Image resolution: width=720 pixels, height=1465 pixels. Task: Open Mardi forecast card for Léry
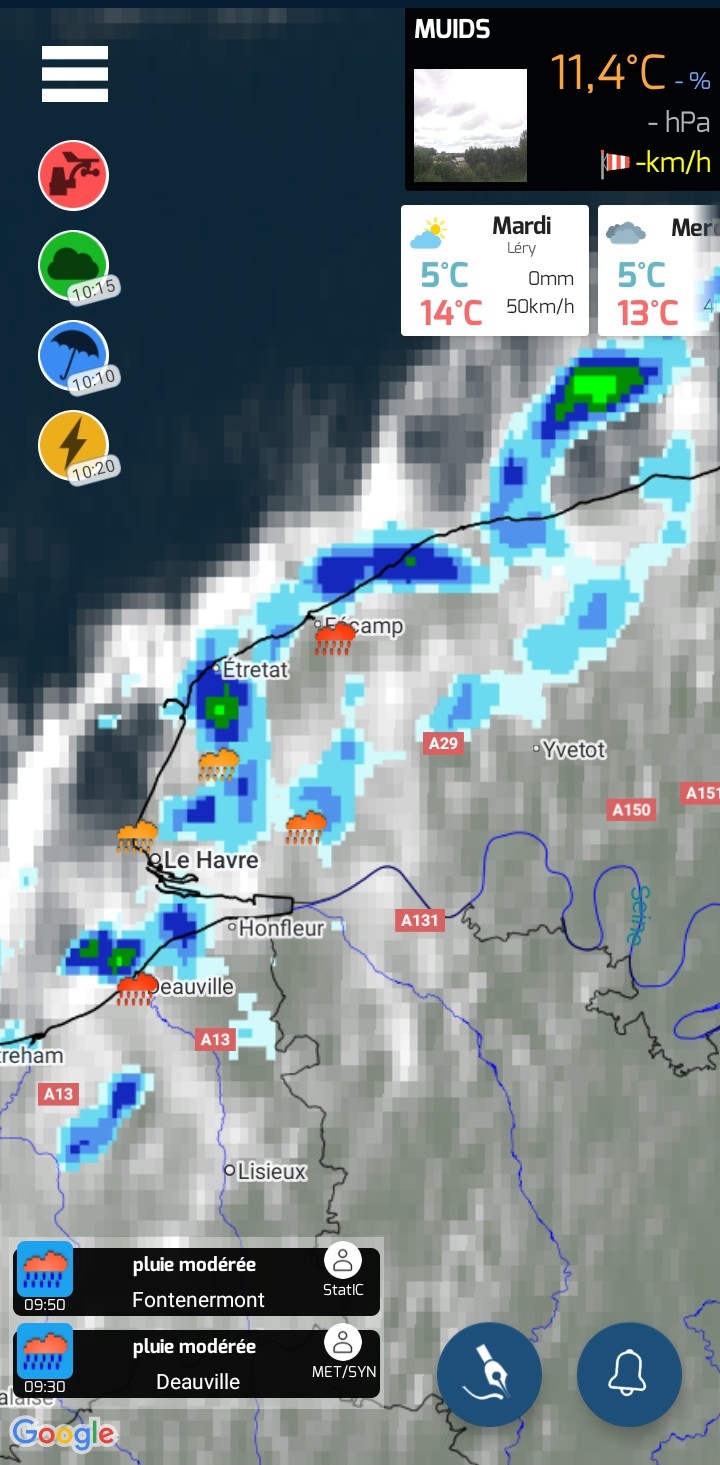point(495,271)
